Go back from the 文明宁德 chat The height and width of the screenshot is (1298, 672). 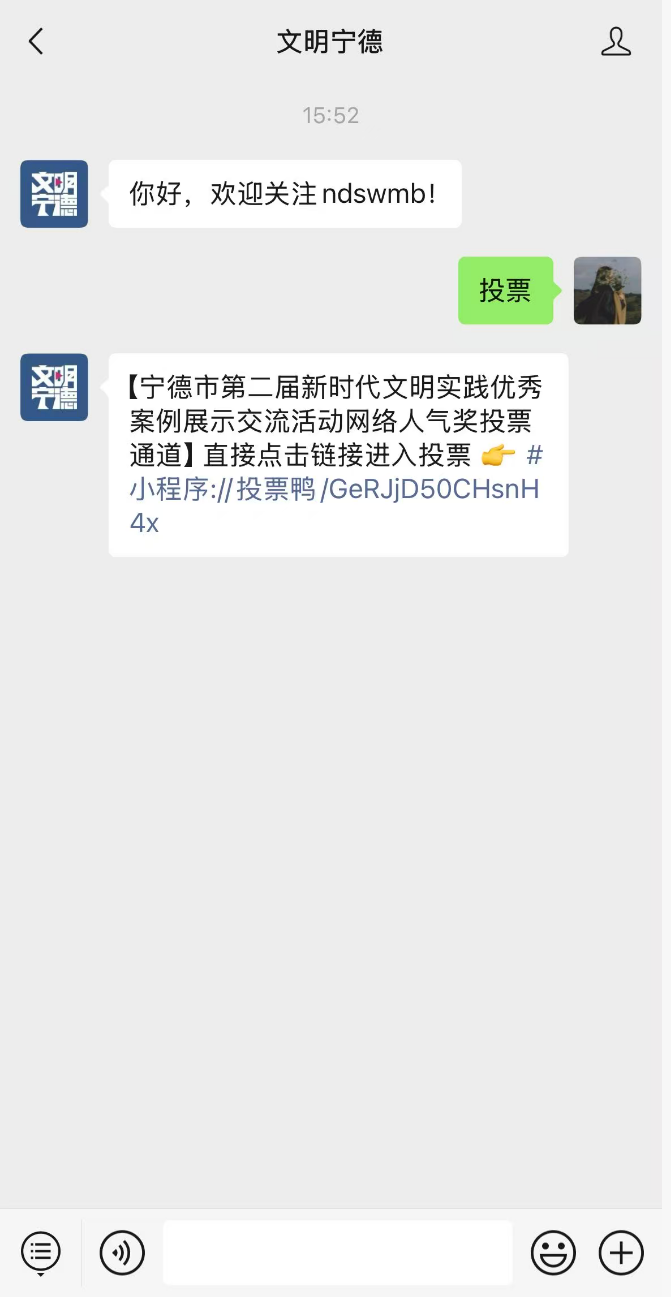click(36, 42)
